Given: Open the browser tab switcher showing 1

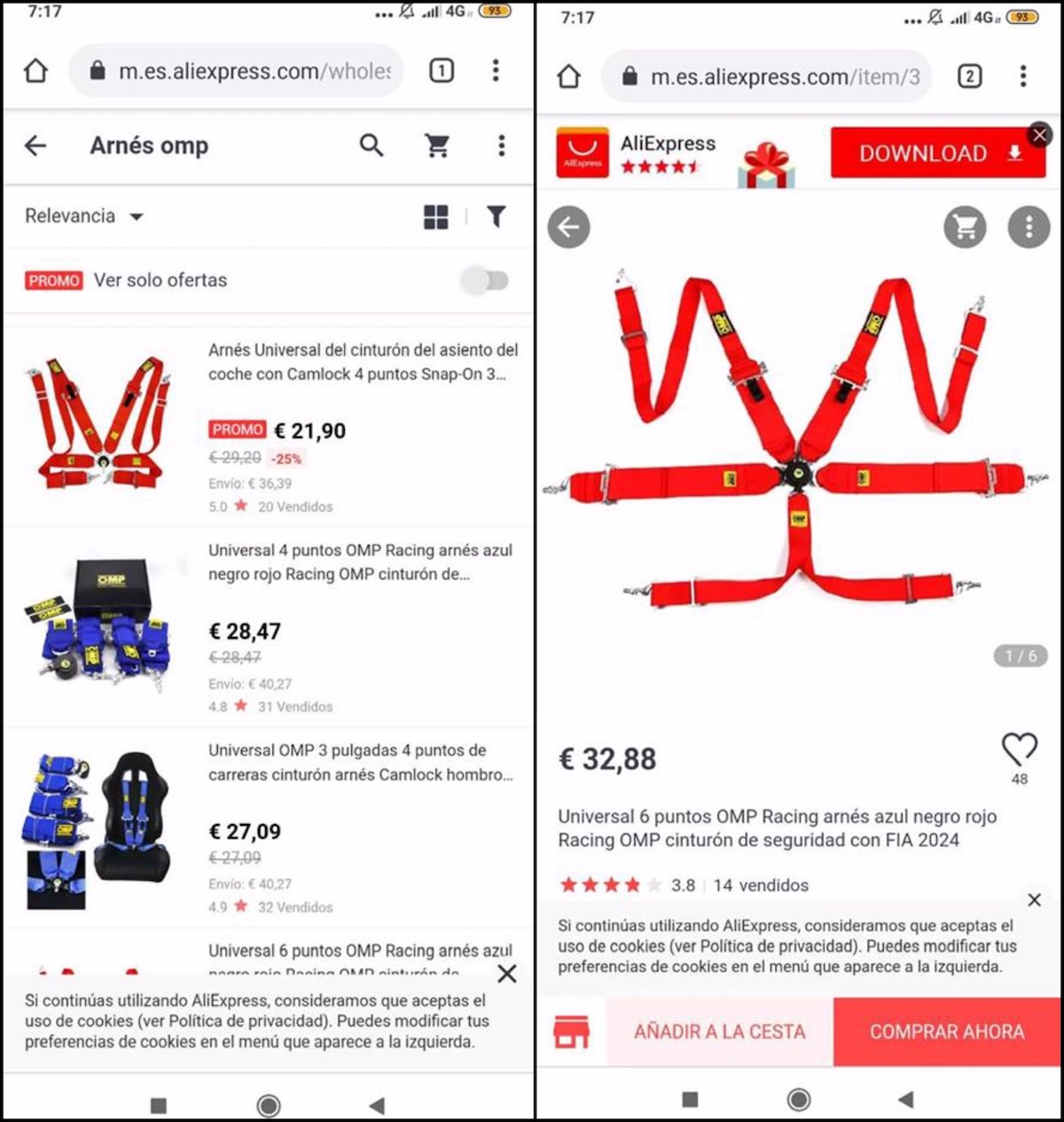Looking at the screenshot, I should 441,71.
